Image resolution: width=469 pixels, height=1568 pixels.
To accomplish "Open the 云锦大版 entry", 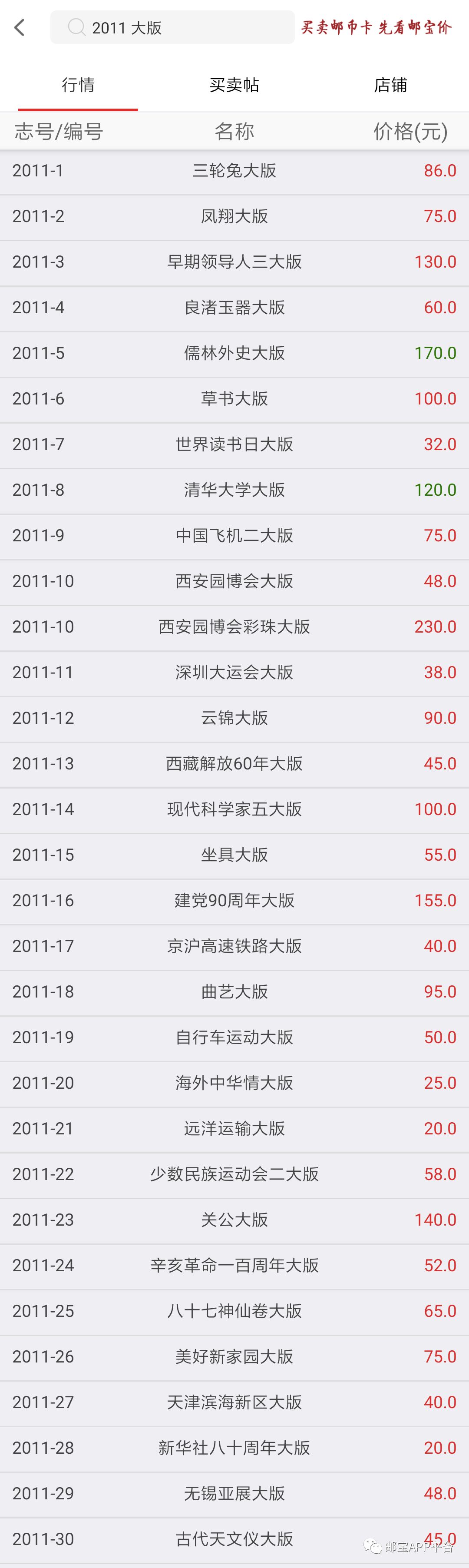I will (234, 718).
